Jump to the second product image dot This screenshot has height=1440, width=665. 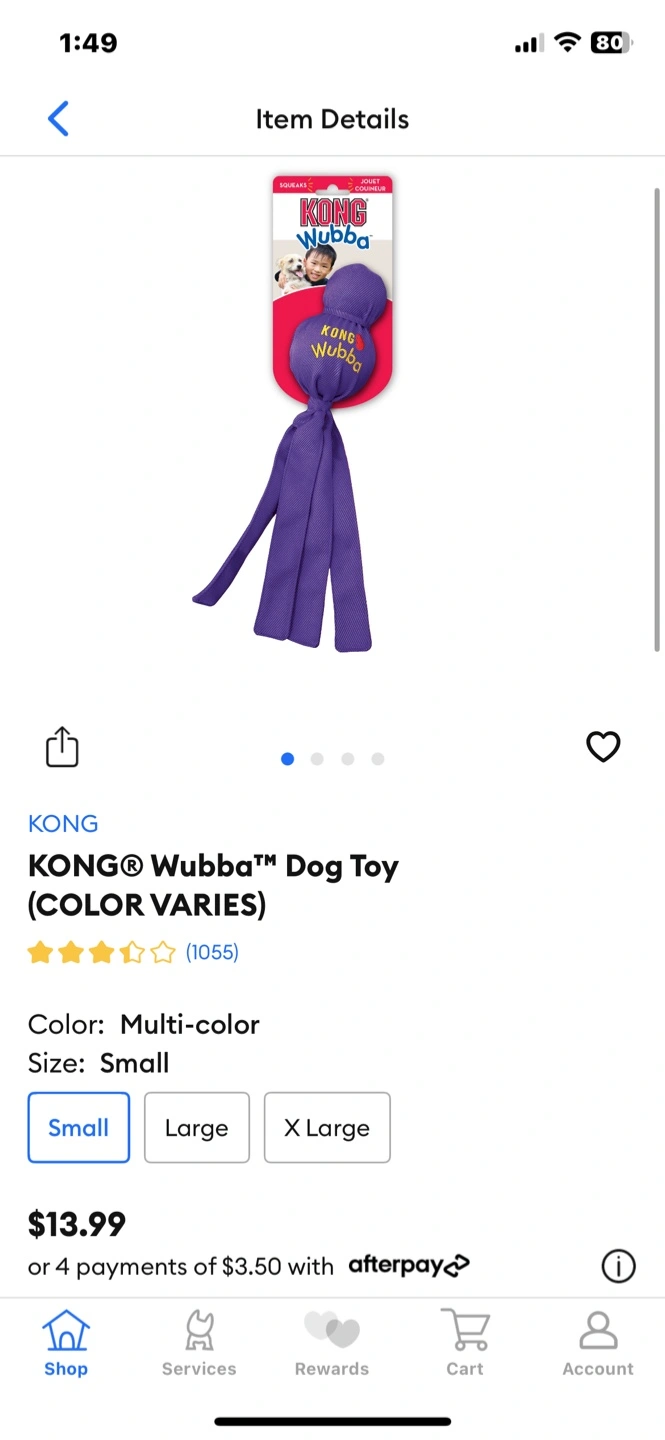(317, 759)
